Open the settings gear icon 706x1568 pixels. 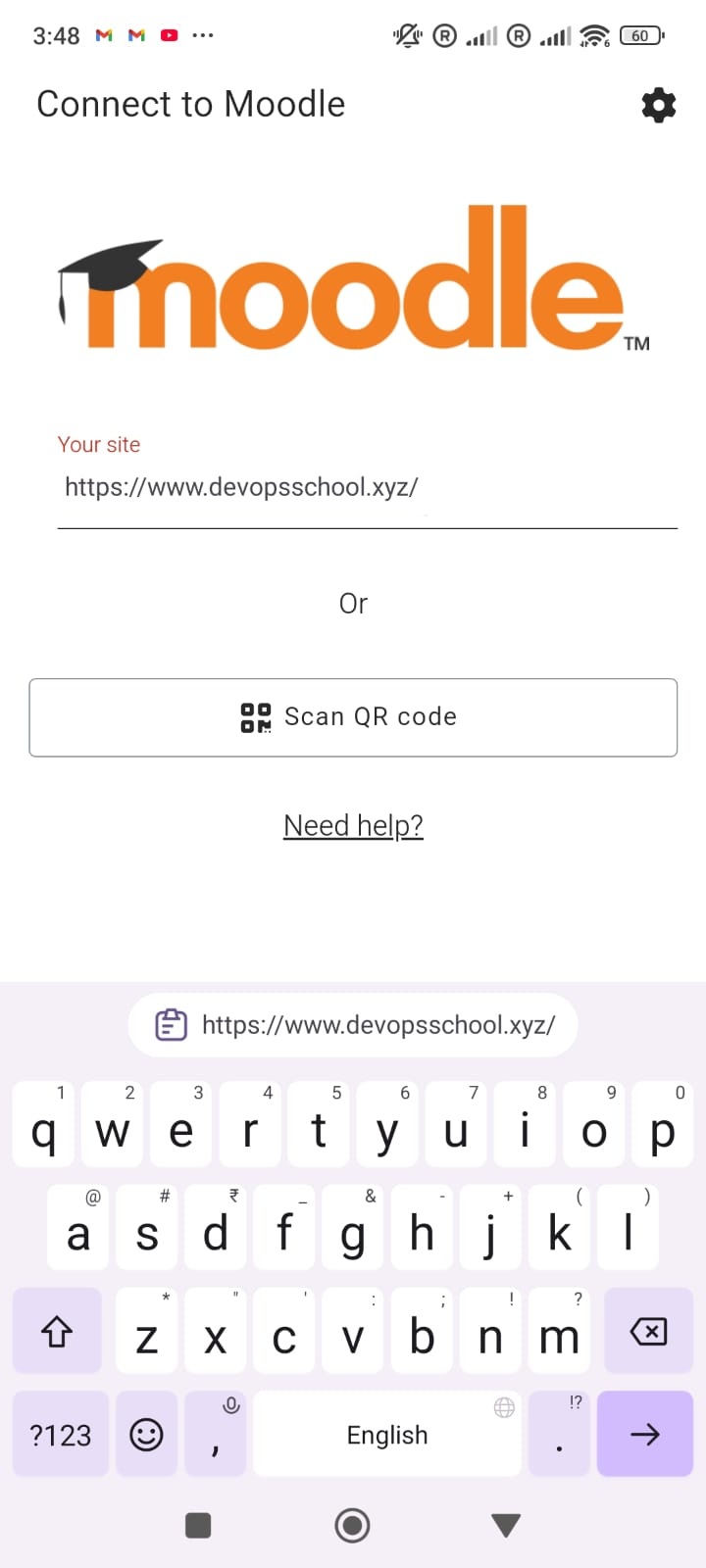pyautogui.click(x=658, y=105)
